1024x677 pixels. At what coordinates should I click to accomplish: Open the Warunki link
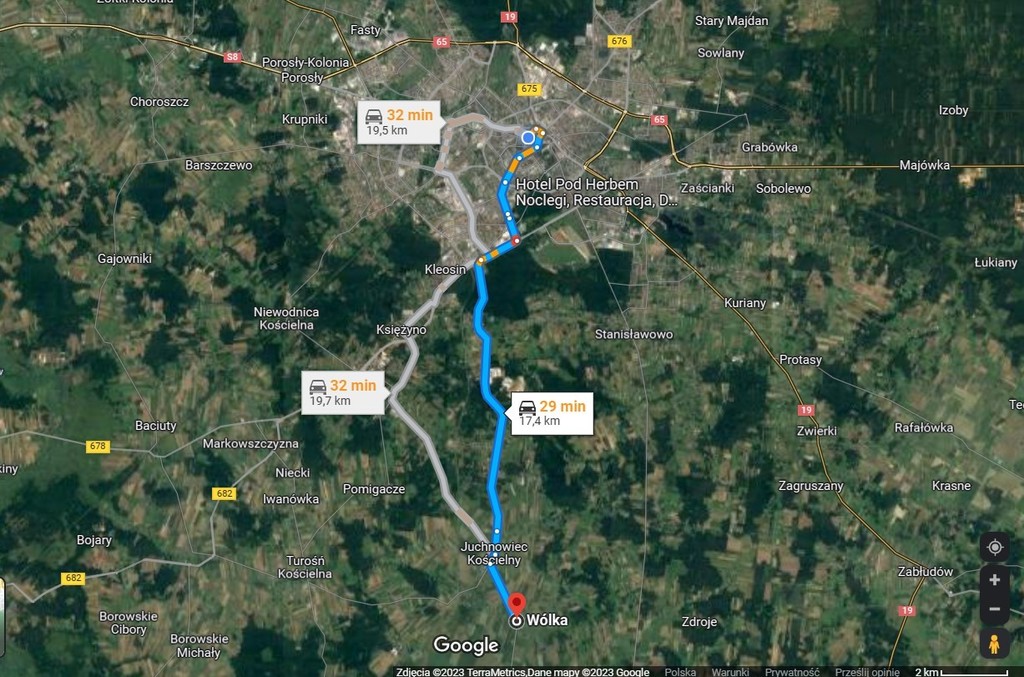pos(731,672)
